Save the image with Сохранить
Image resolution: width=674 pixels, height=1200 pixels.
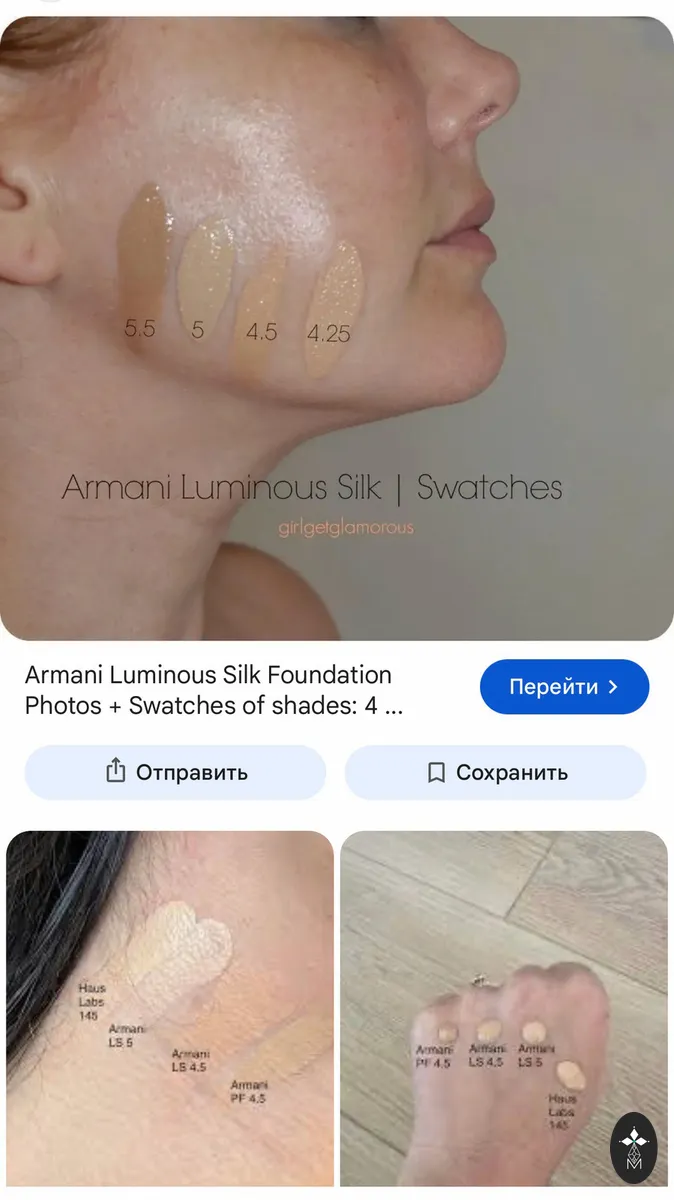coord(496,772)
